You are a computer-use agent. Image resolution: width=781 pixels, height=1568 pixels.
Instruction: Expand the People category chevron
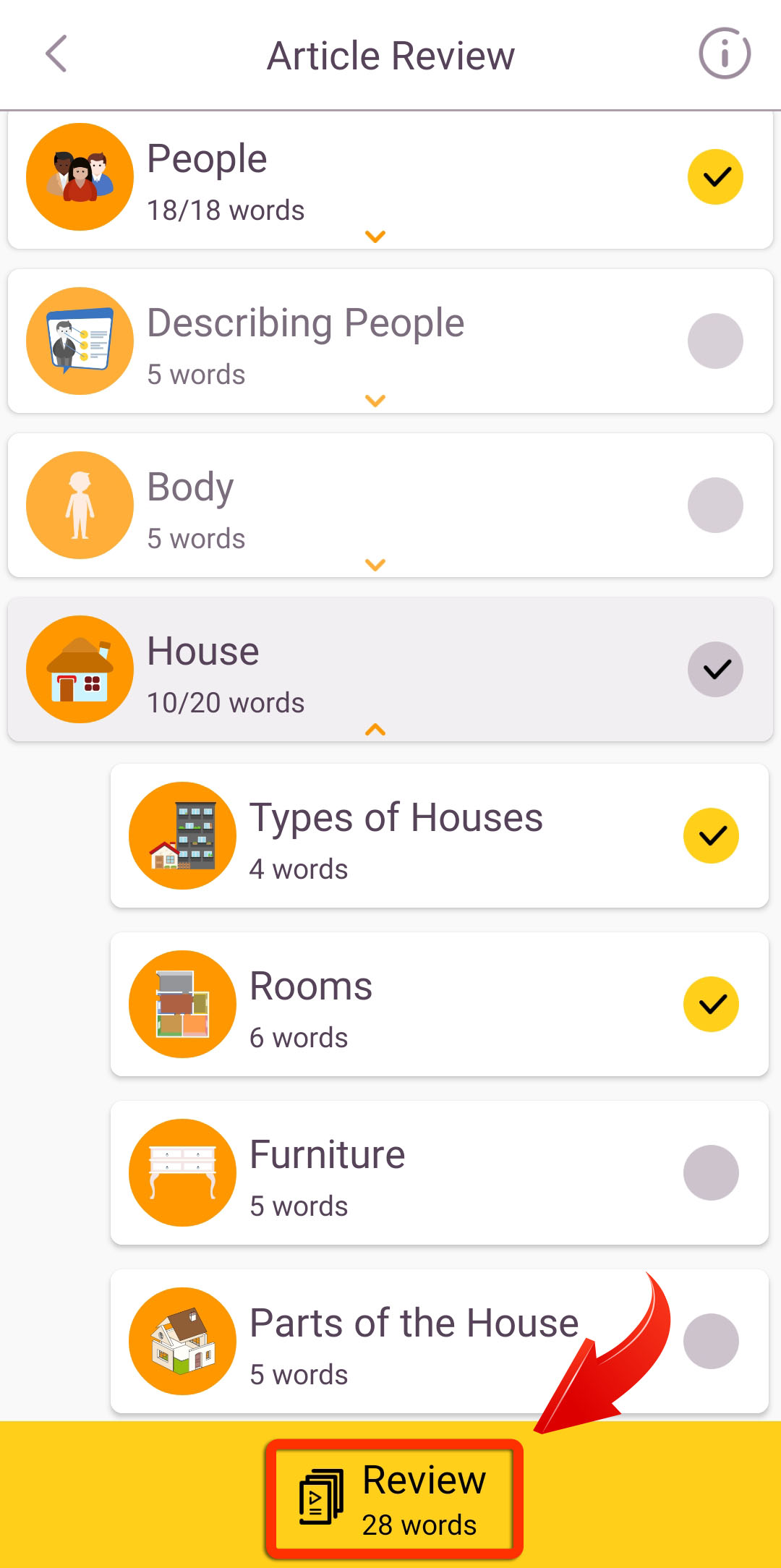coord(375,237)
